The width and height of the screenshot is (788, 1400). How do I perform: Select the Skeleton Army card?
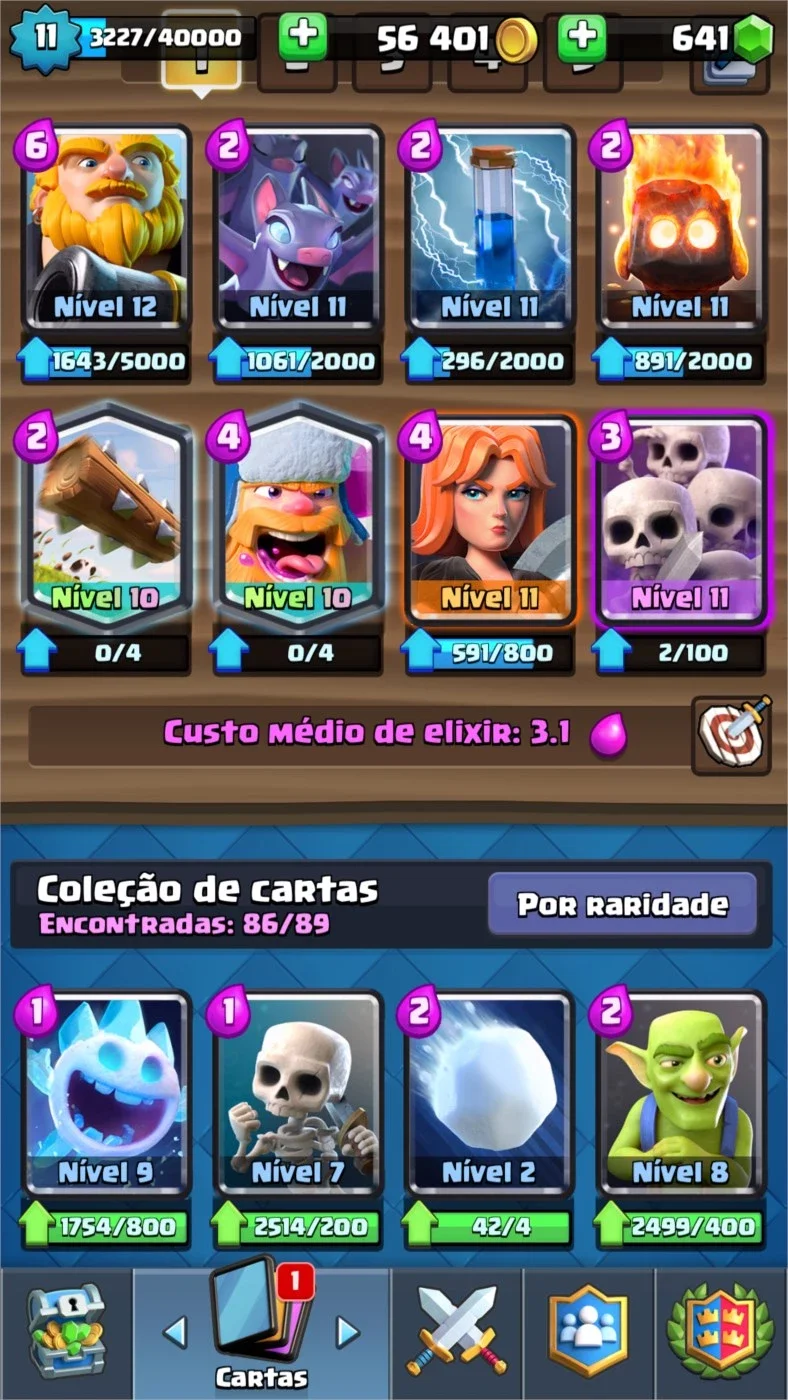(682, 520)
